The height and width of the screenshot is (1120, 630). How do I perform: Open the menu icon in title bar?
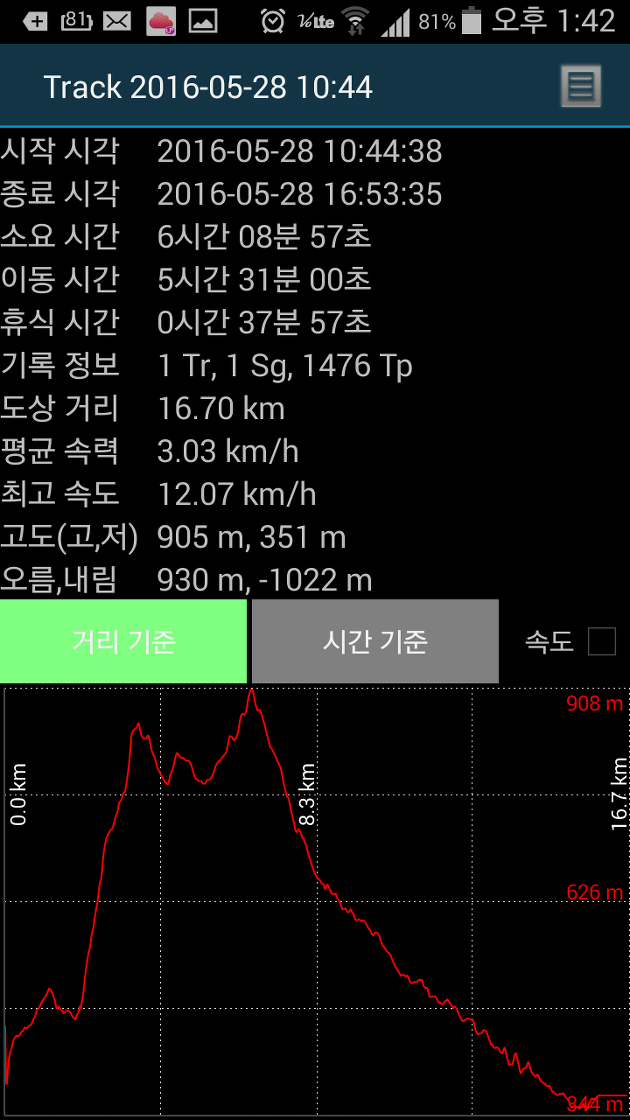tap(580, 86)
